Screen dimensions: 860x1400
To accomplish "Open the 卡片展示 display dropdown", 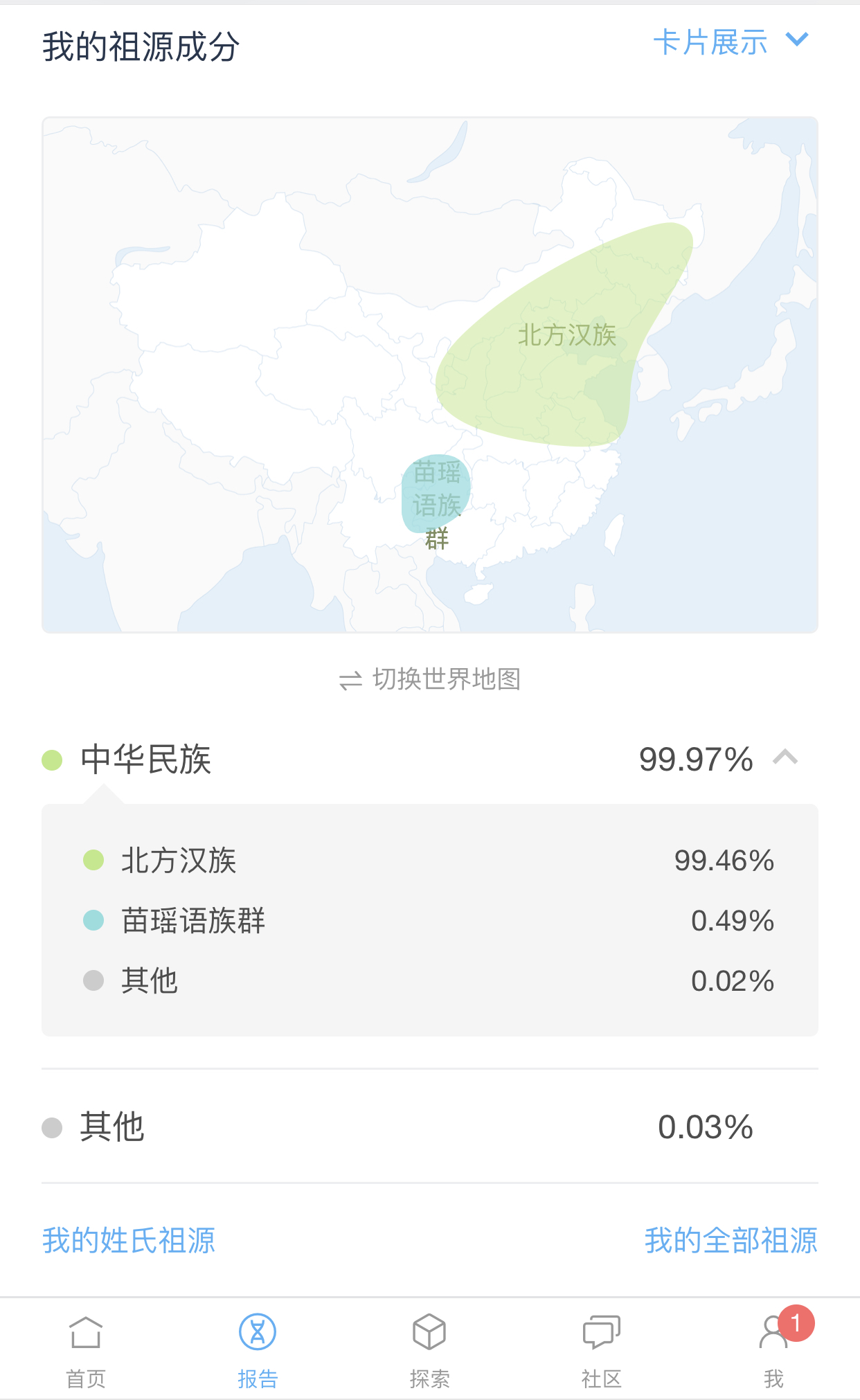I will click(731, 42).
